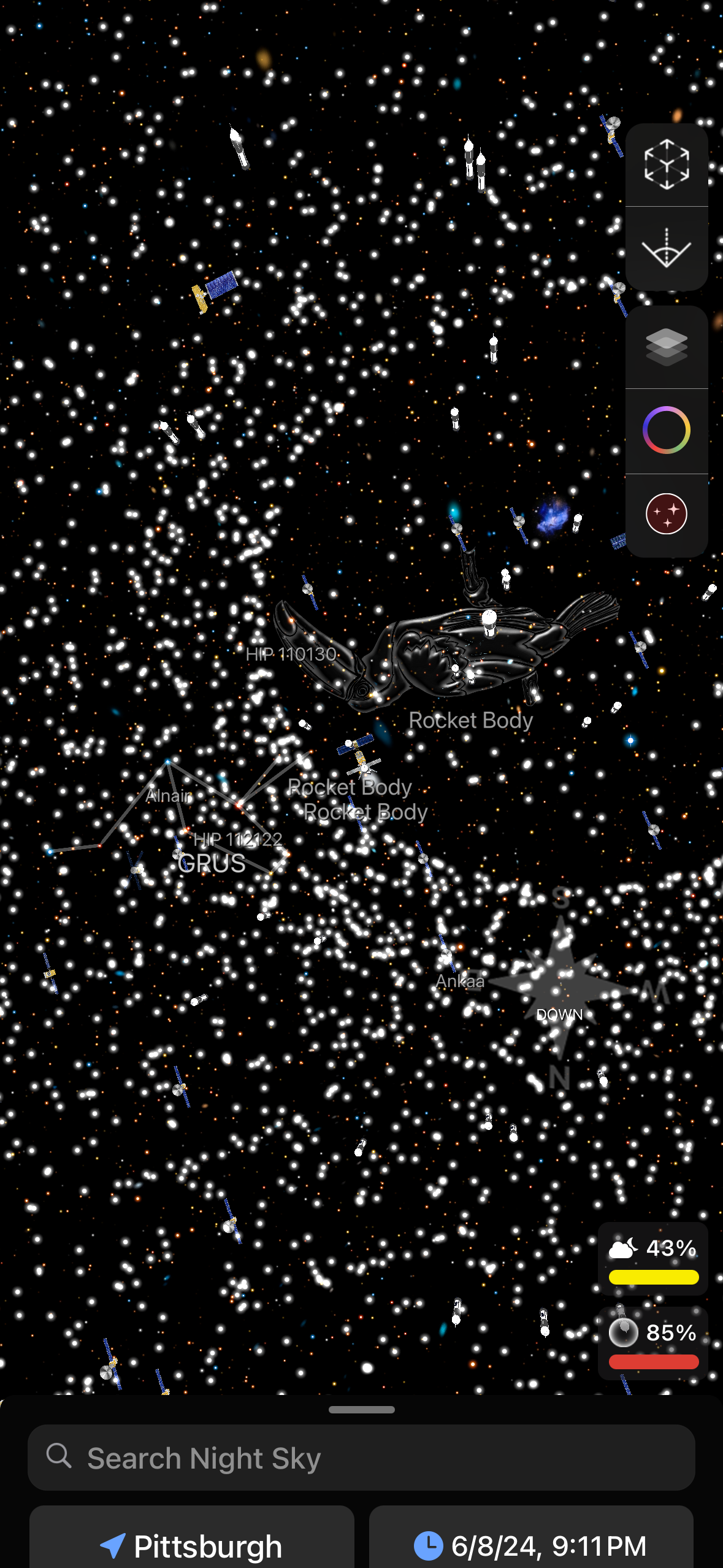Tap the magnifier icon in the search bar
723x1568 pixels.
(x=59, y=1457)
